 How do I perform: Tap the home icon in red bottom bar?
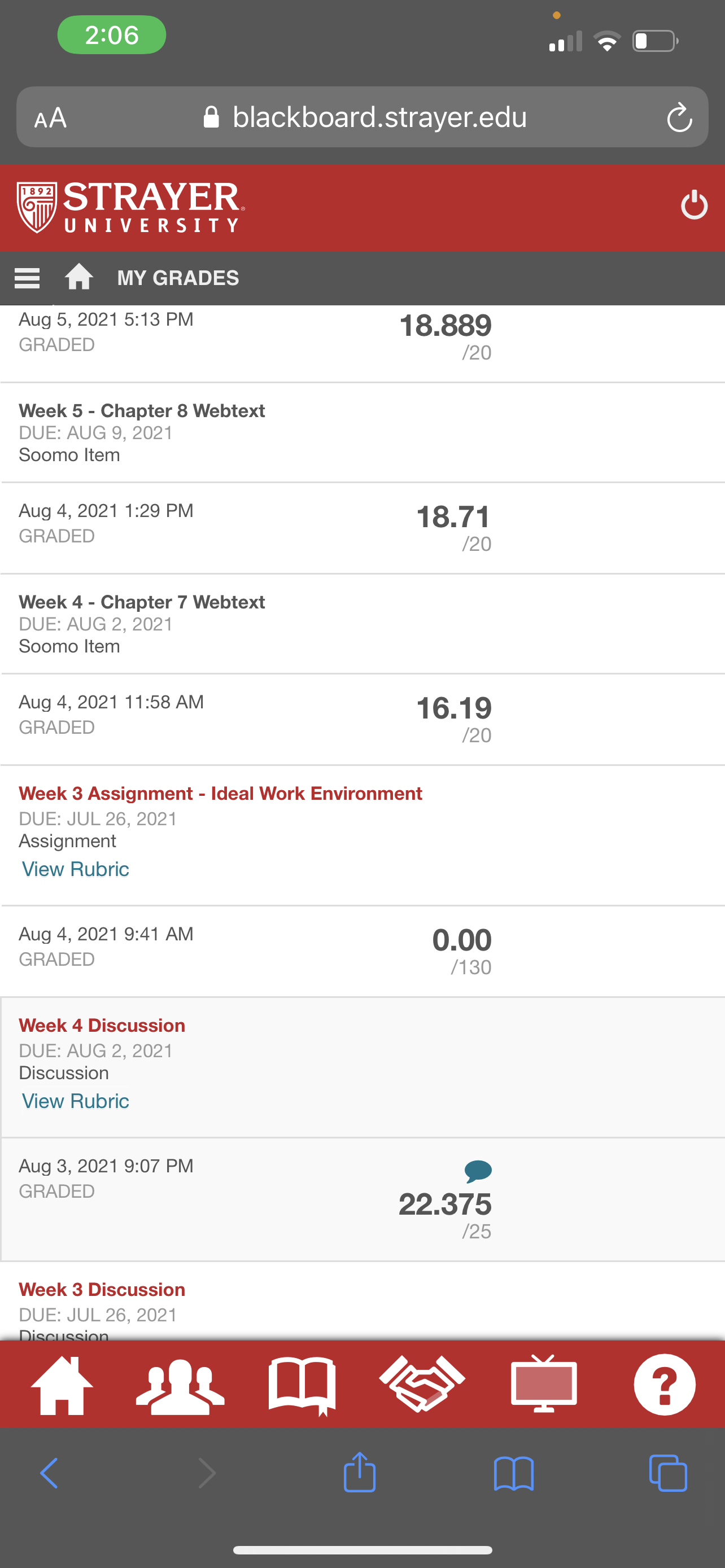coord(62,1385)
